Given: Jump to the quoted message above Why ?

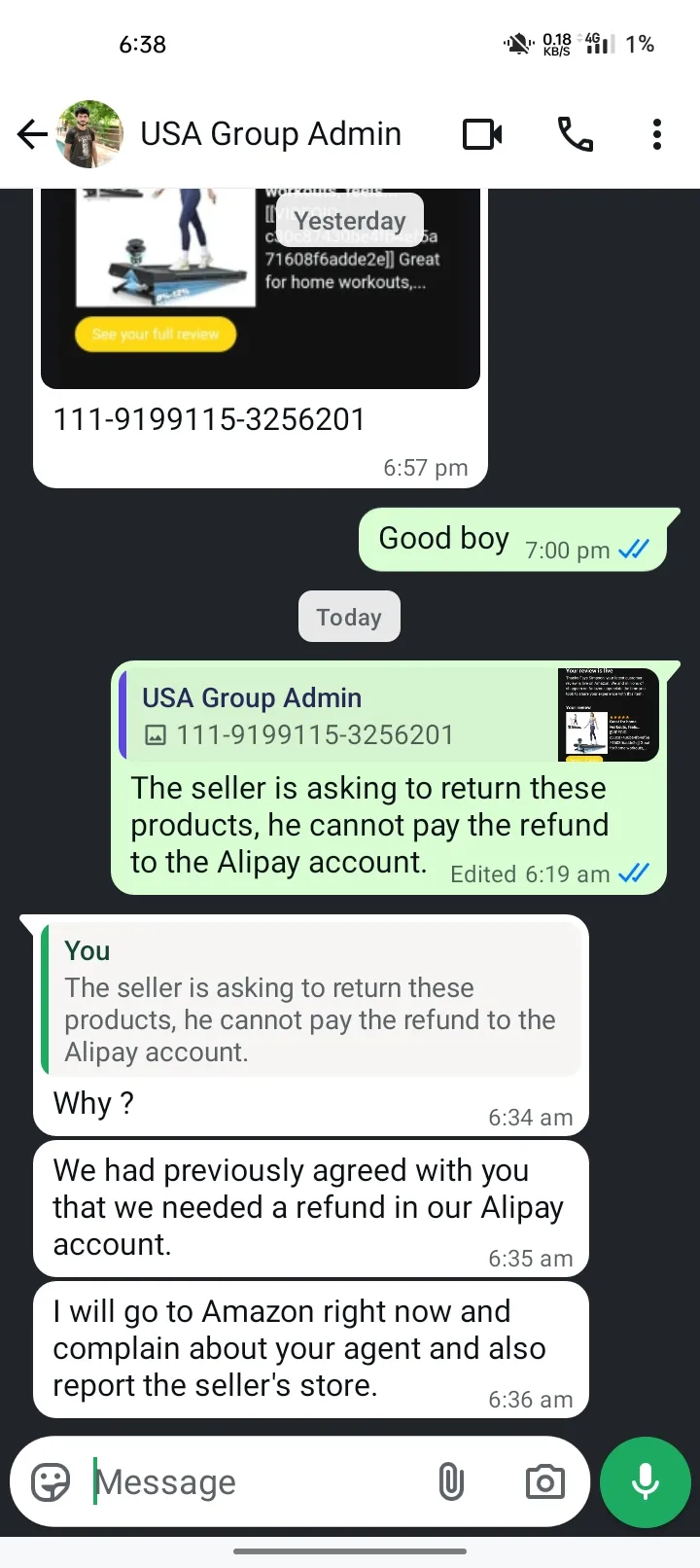Looking at the screenshot, I should coord(311,1002).
